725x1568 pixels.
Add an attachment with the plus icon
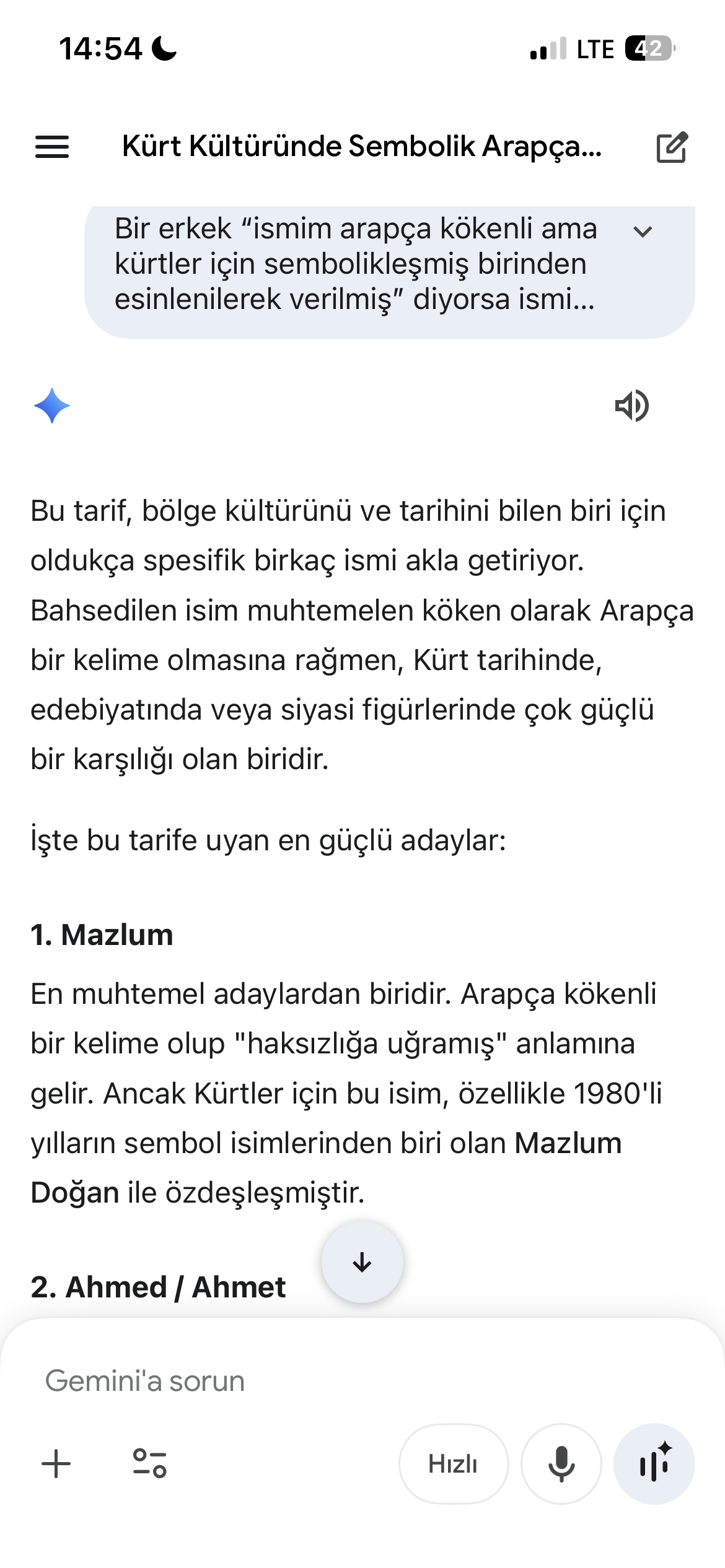[x=56, y=1464]
